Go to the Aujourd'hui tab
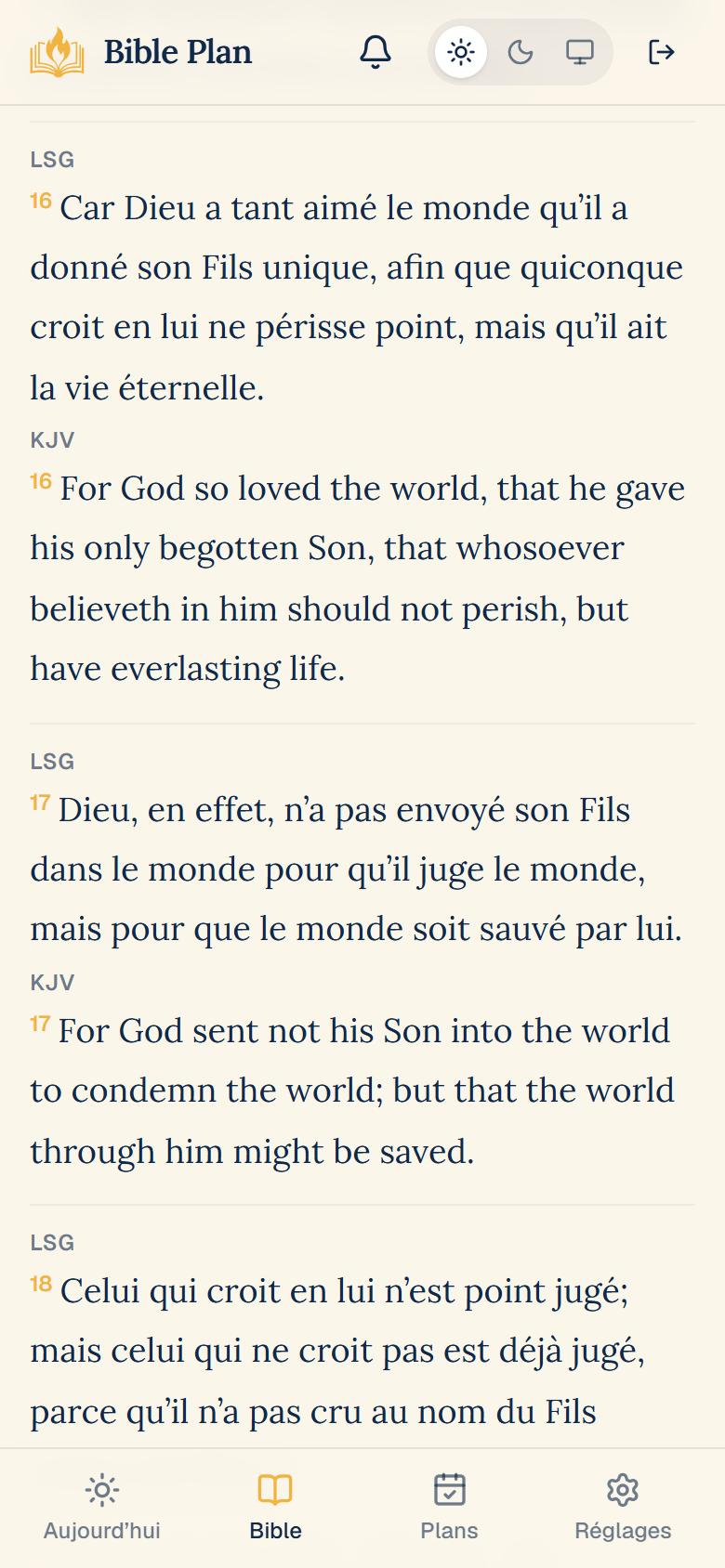Viewport: 725px width, 1568px height. (x=102, y=1509)
